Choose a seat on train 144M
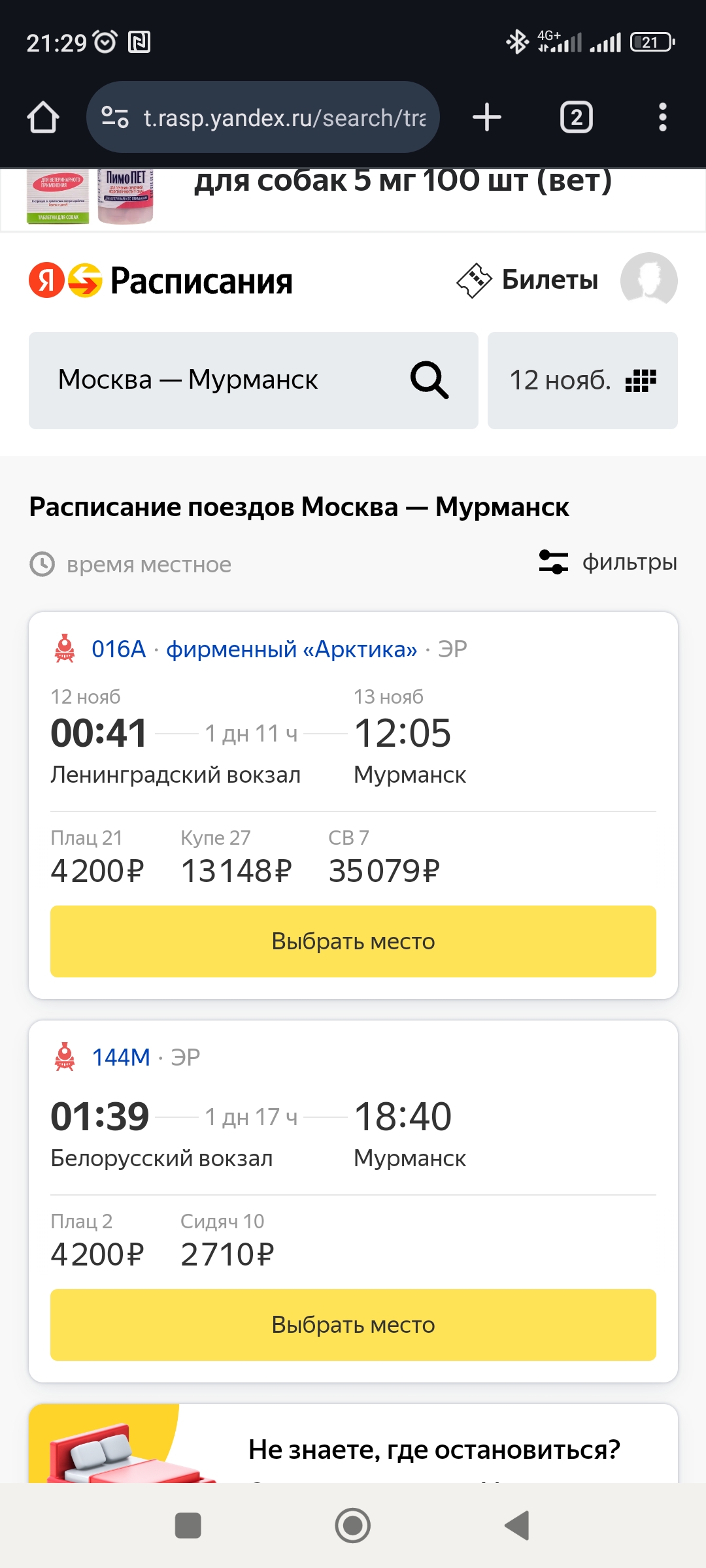This screenshot has width=706, height=1568. [353, 1325]
